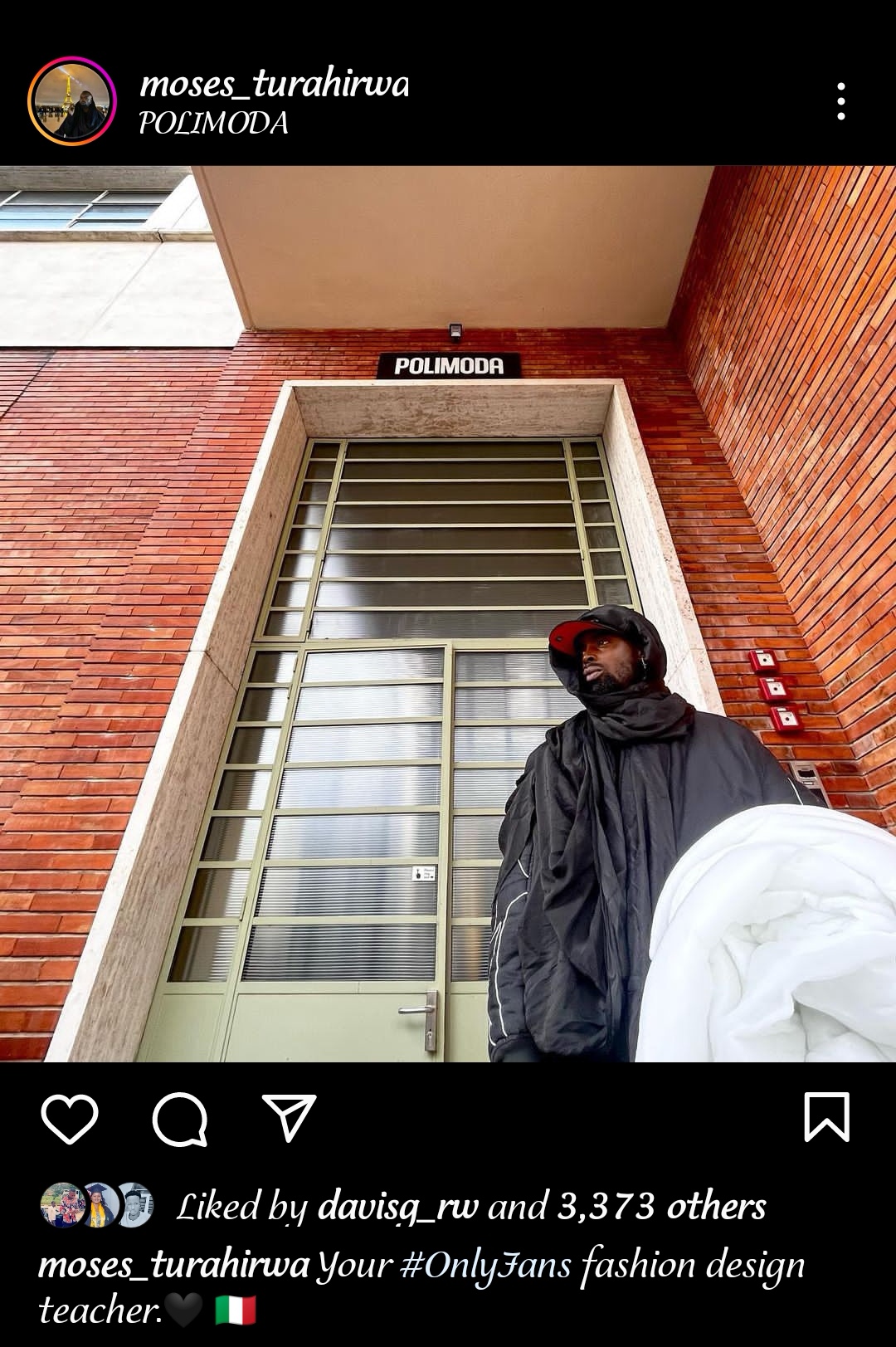Save this post with the bookmark icon

pos(826,1117)
